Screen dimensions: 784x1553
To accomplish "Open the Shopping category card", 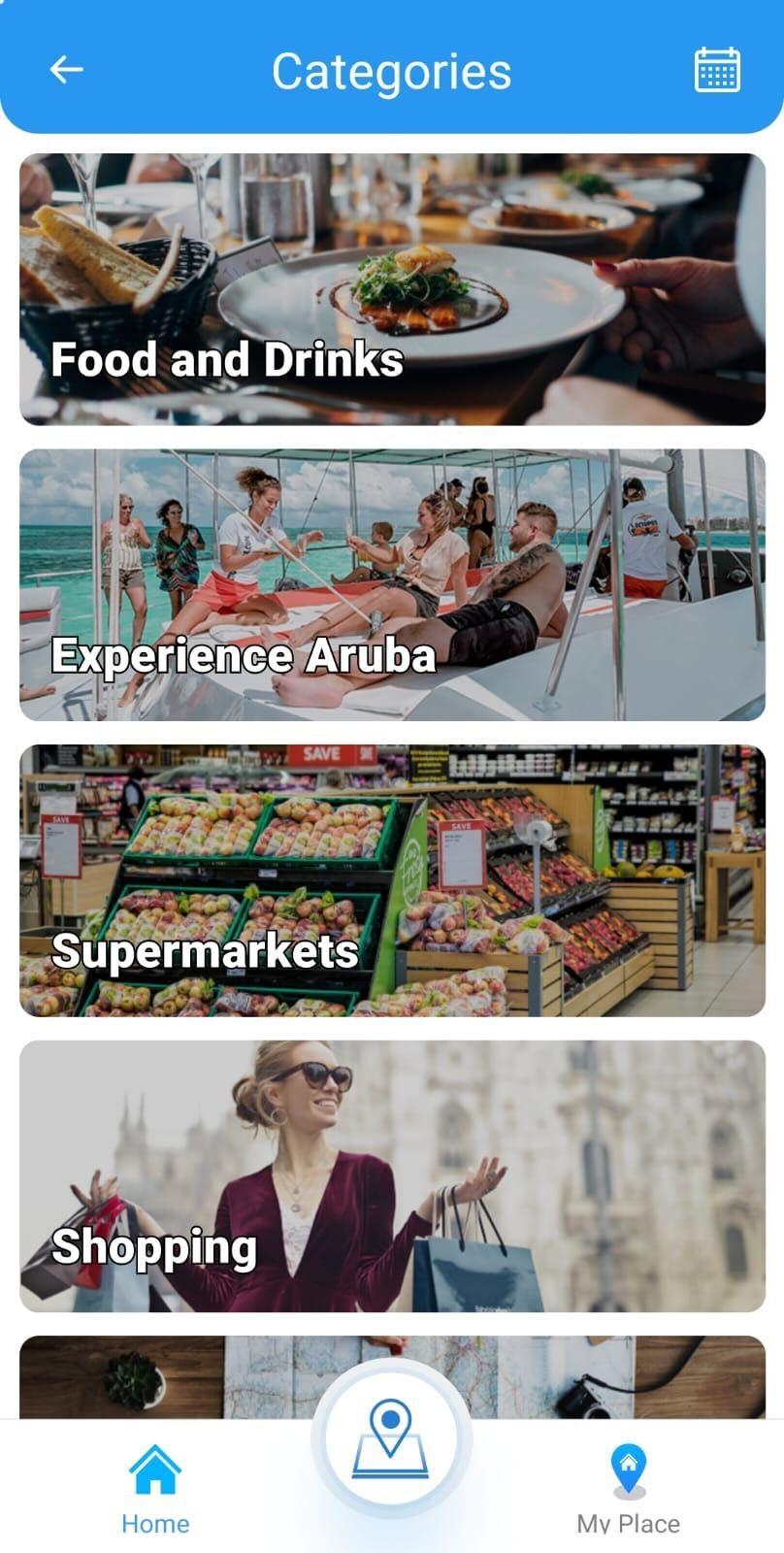I will click(x=392, y=1176).
